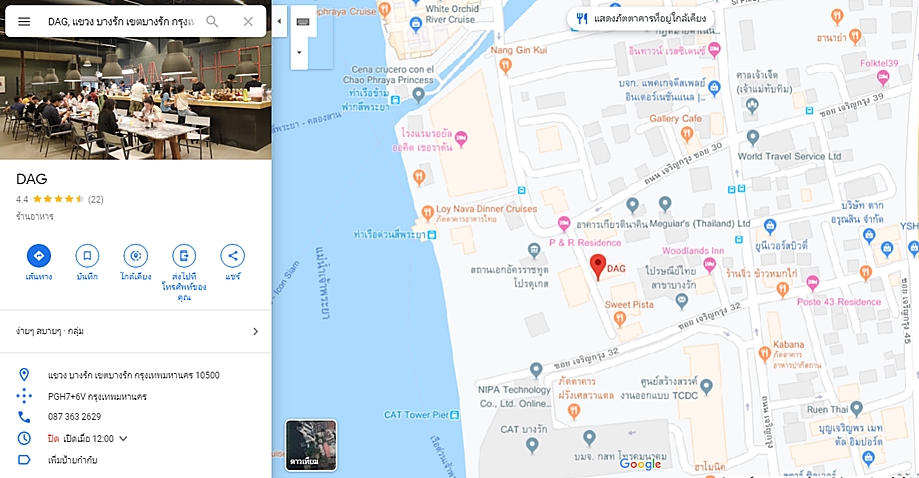
Task: Collapse the side panel arrow
Action: click(x=279, y=21)
